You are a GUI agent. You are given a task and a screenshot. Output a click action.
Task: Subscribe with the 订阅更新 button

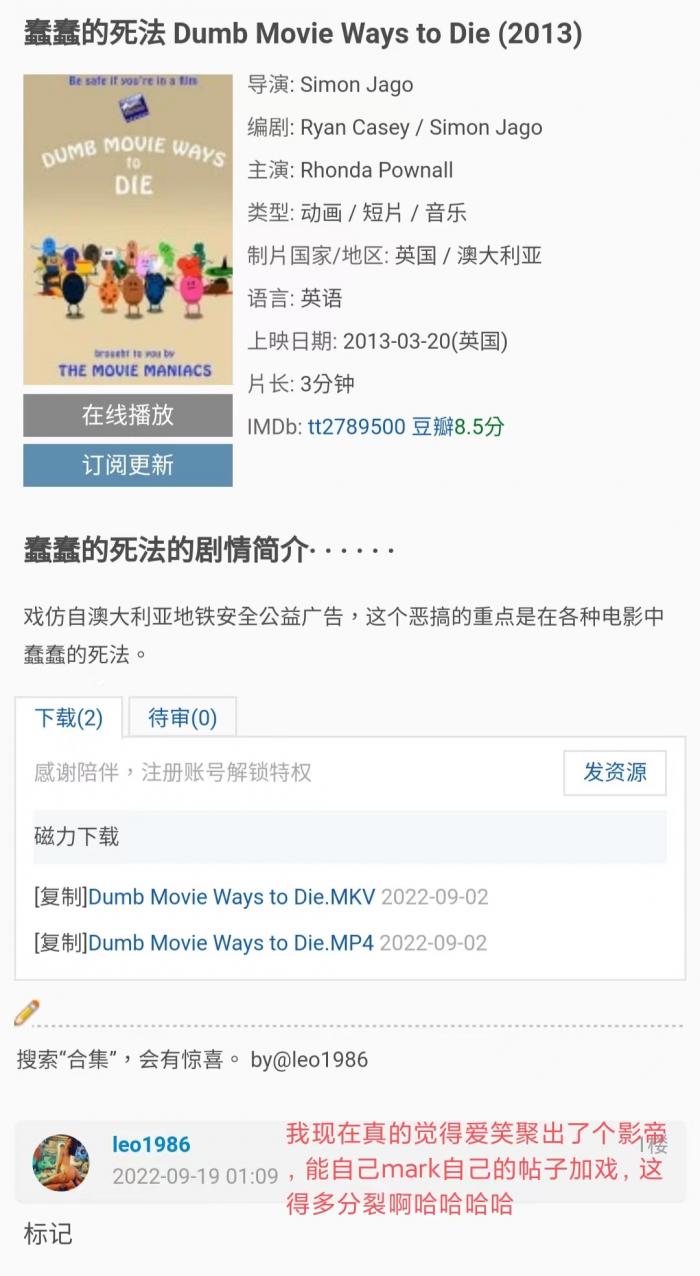tap(128, 465)
